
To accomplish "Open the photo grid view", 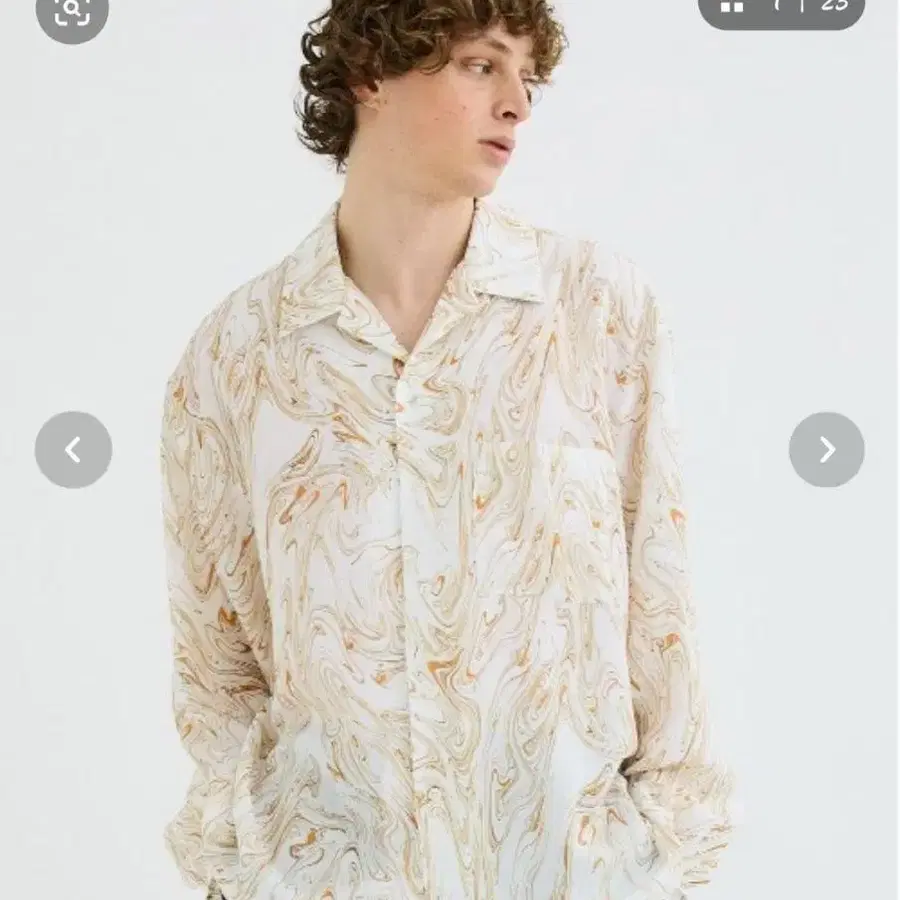I will pyautogui.click(x=733, y=6).
